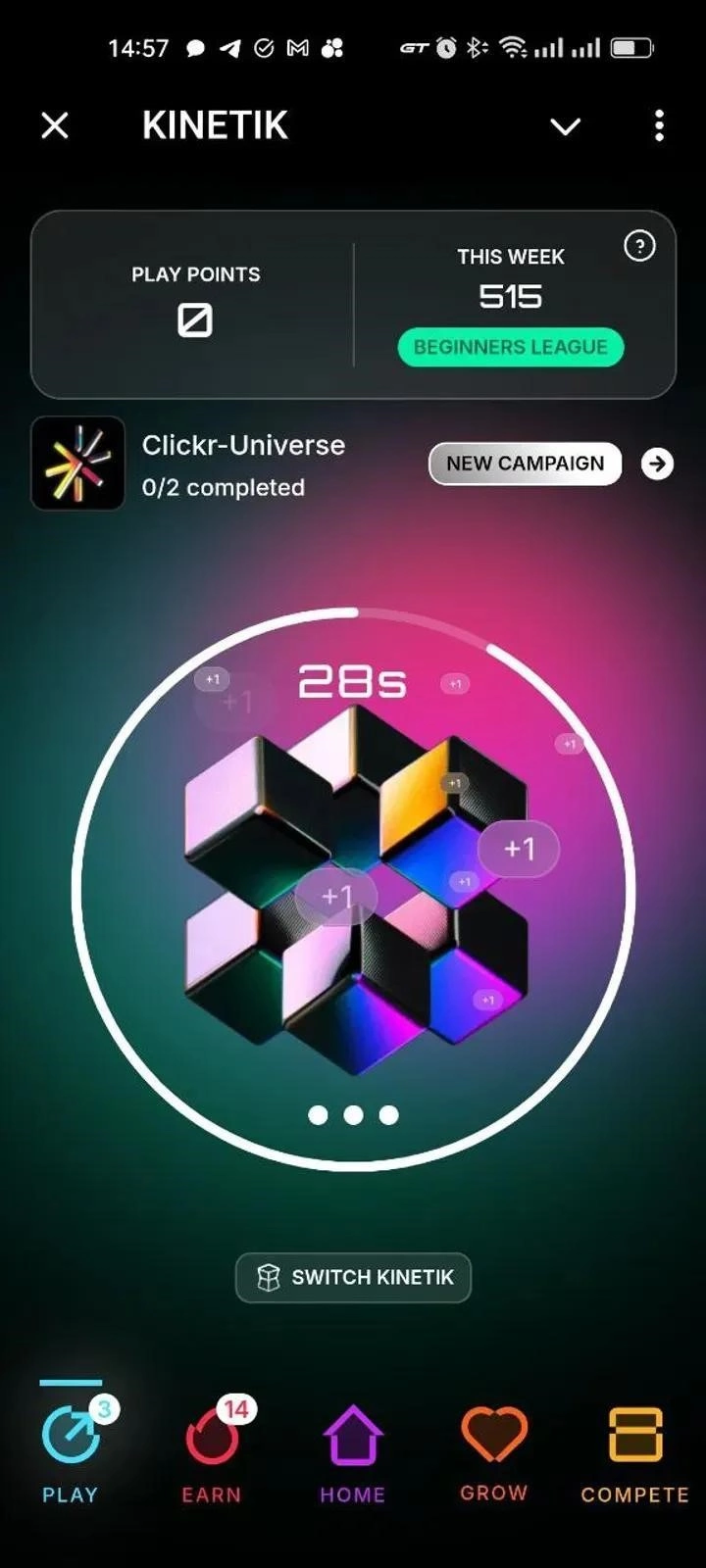
Task: Switch to the Earn tab
Action: [x=212, y=1452]
